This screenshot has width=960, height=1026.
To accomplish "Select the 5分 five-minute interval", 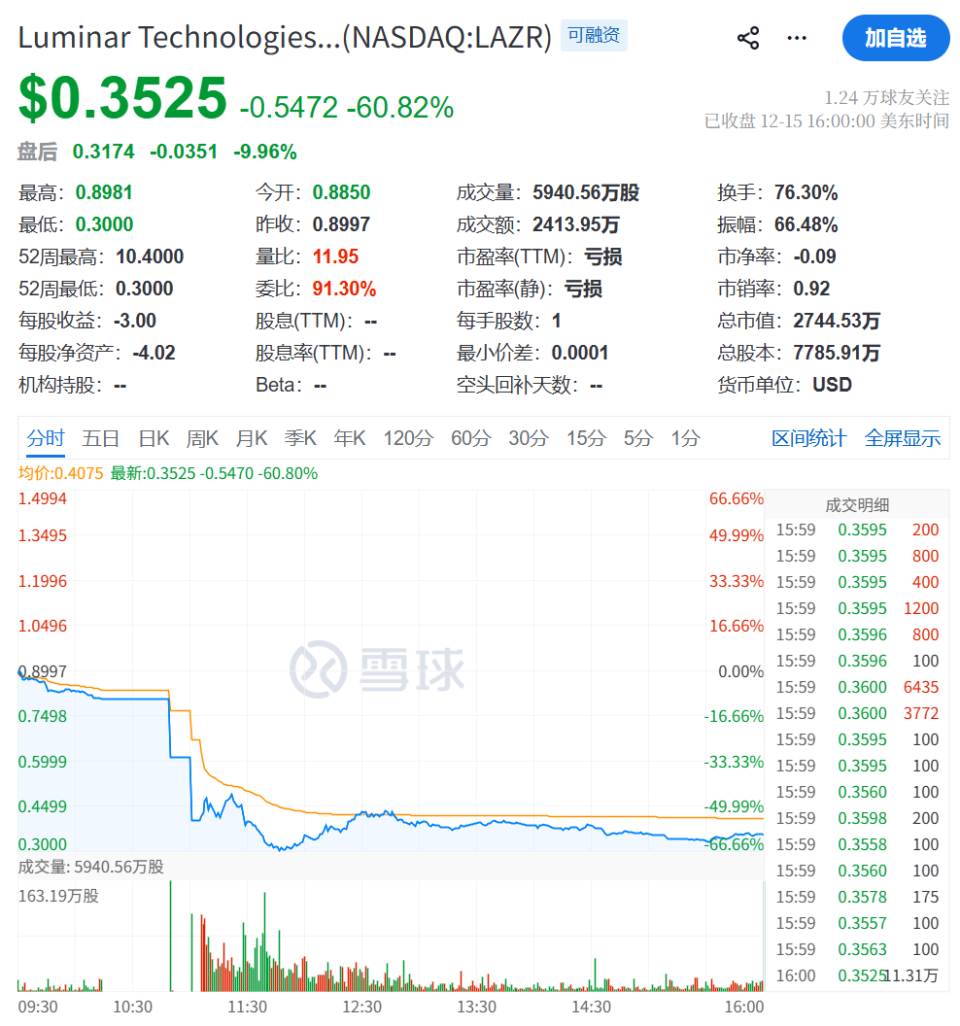I will tap(637, 438).
